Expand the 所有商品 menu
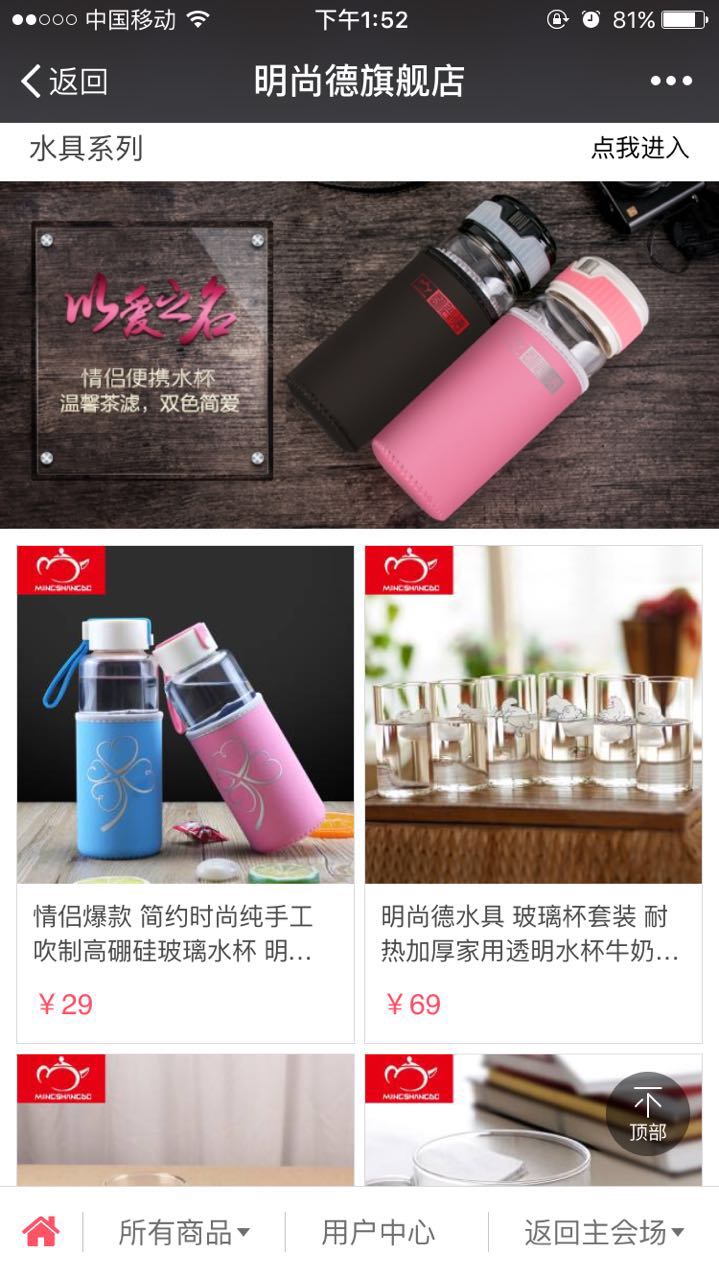Screen dimensions: 719x1280 click(x=184, y=1232)
